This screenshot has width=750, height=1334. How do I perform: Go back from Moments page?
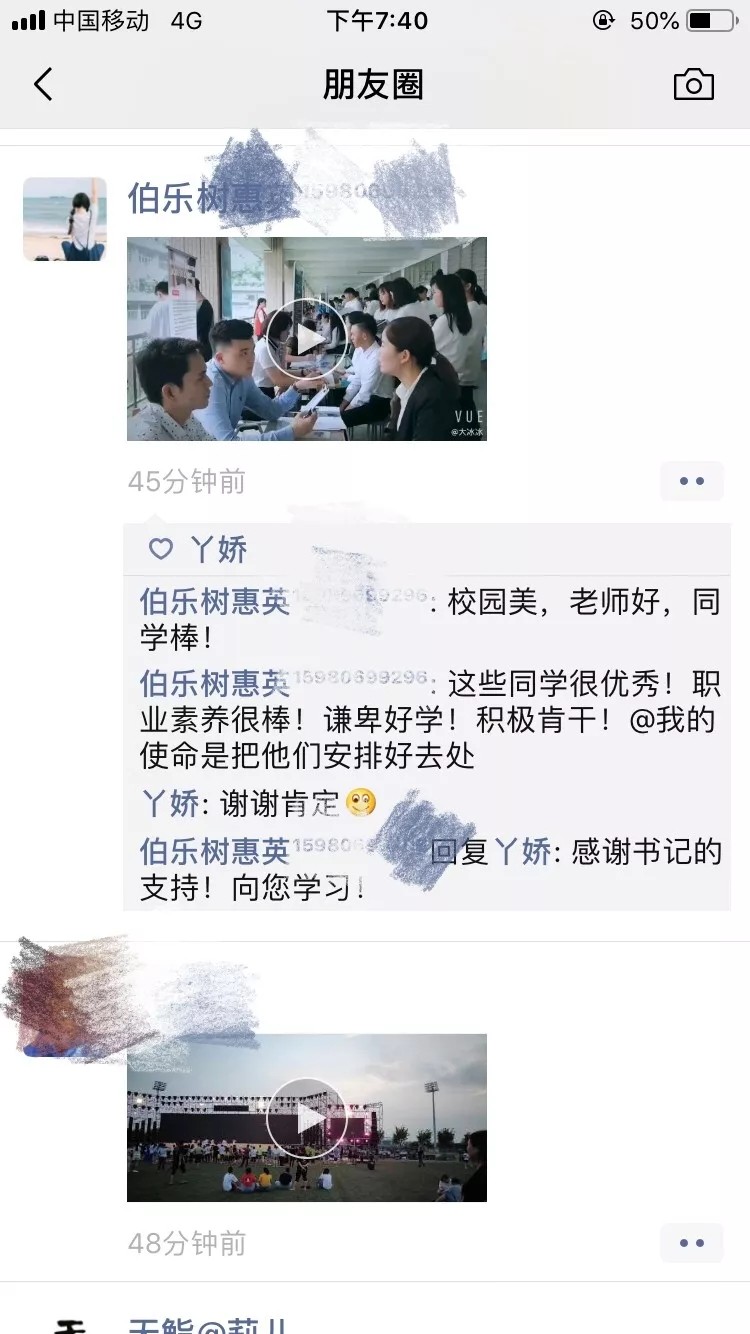coord(43,85)
